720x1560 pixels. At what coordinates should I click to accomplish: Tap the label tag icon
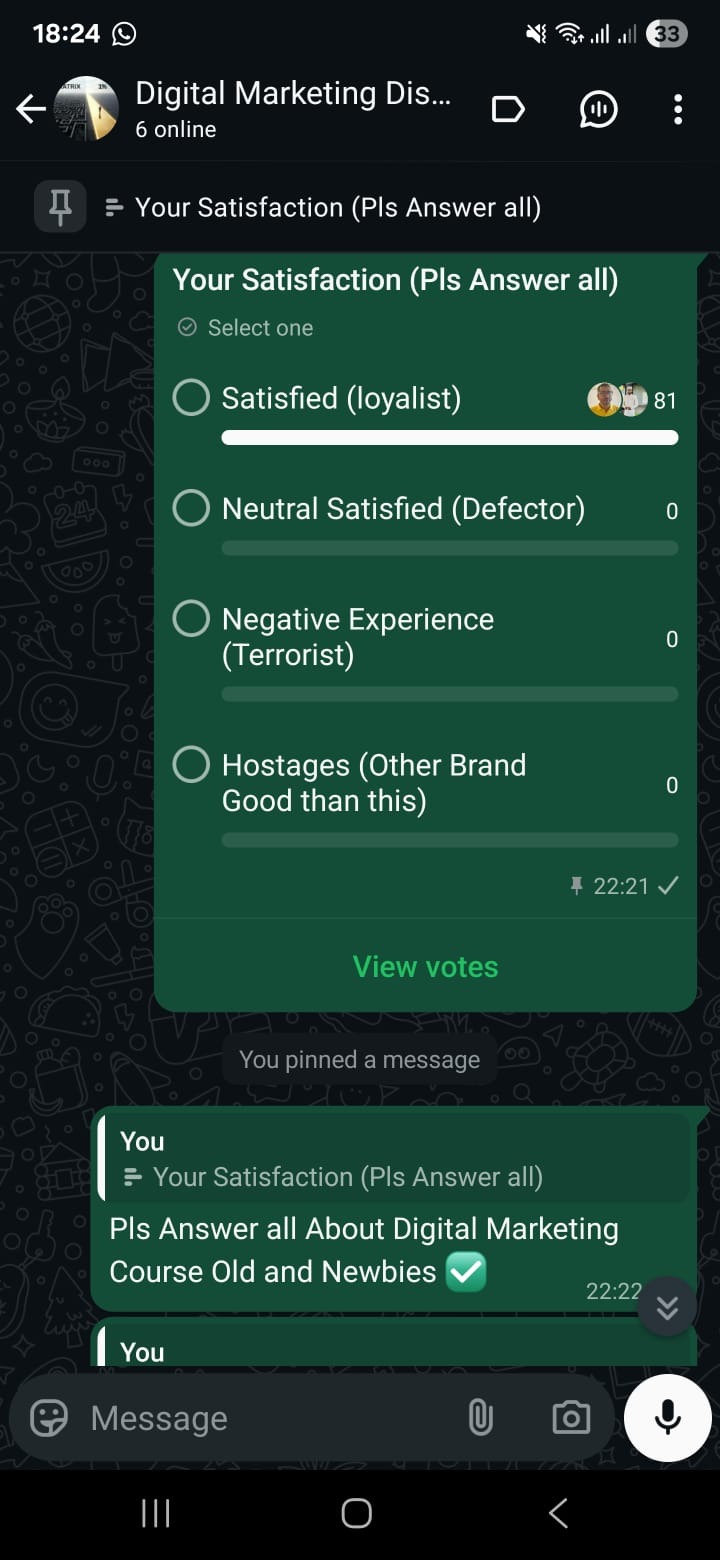[x=508, y=109]
